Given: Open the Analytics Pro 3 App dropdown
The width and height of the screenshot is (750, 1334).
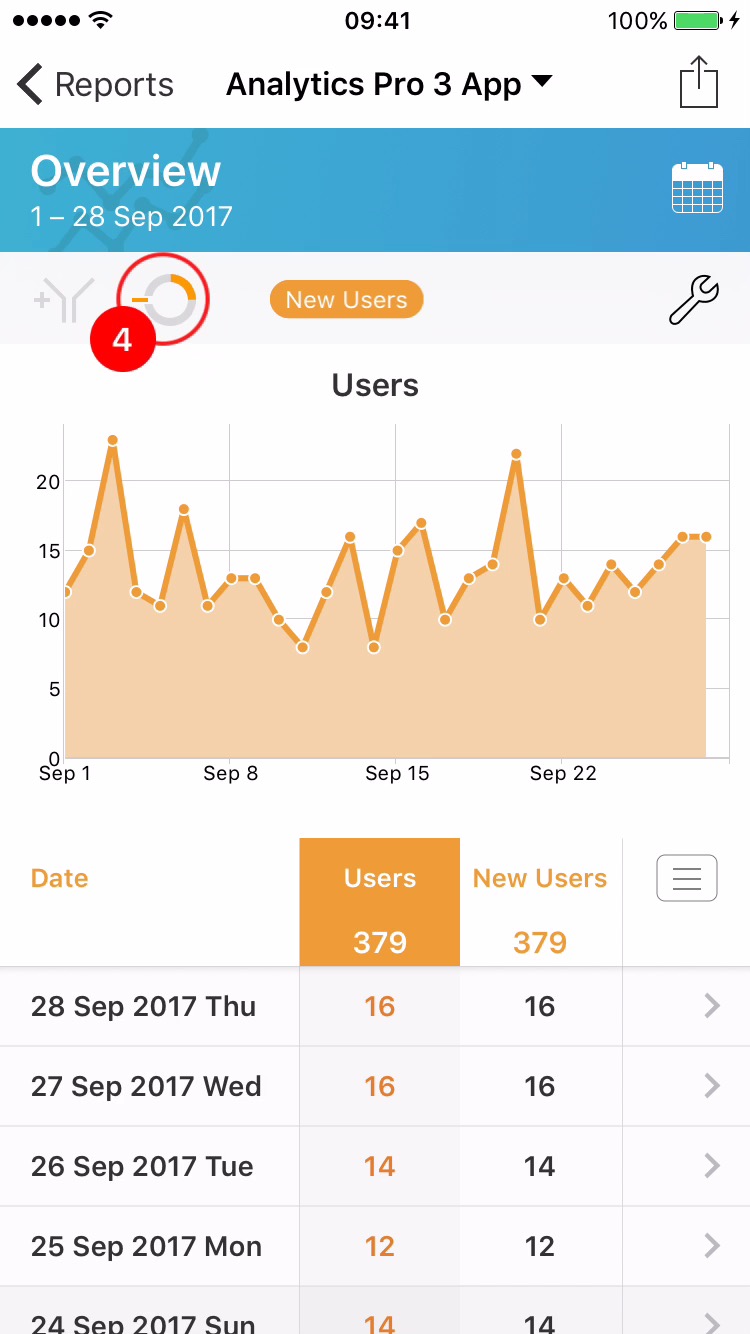Looking at the screenshot, I should pos(388,85).
